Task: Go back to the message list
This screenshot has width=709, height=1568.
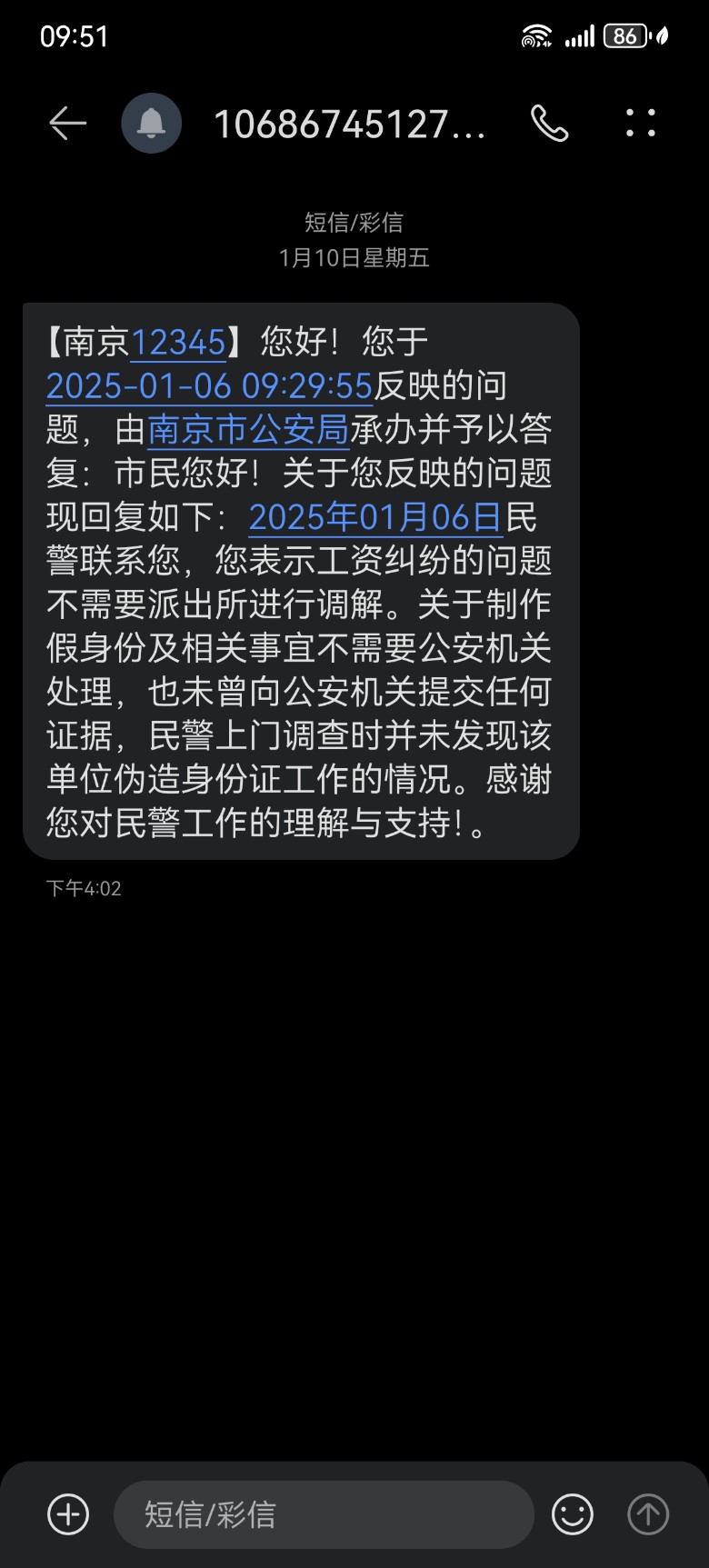Action: 67,123
